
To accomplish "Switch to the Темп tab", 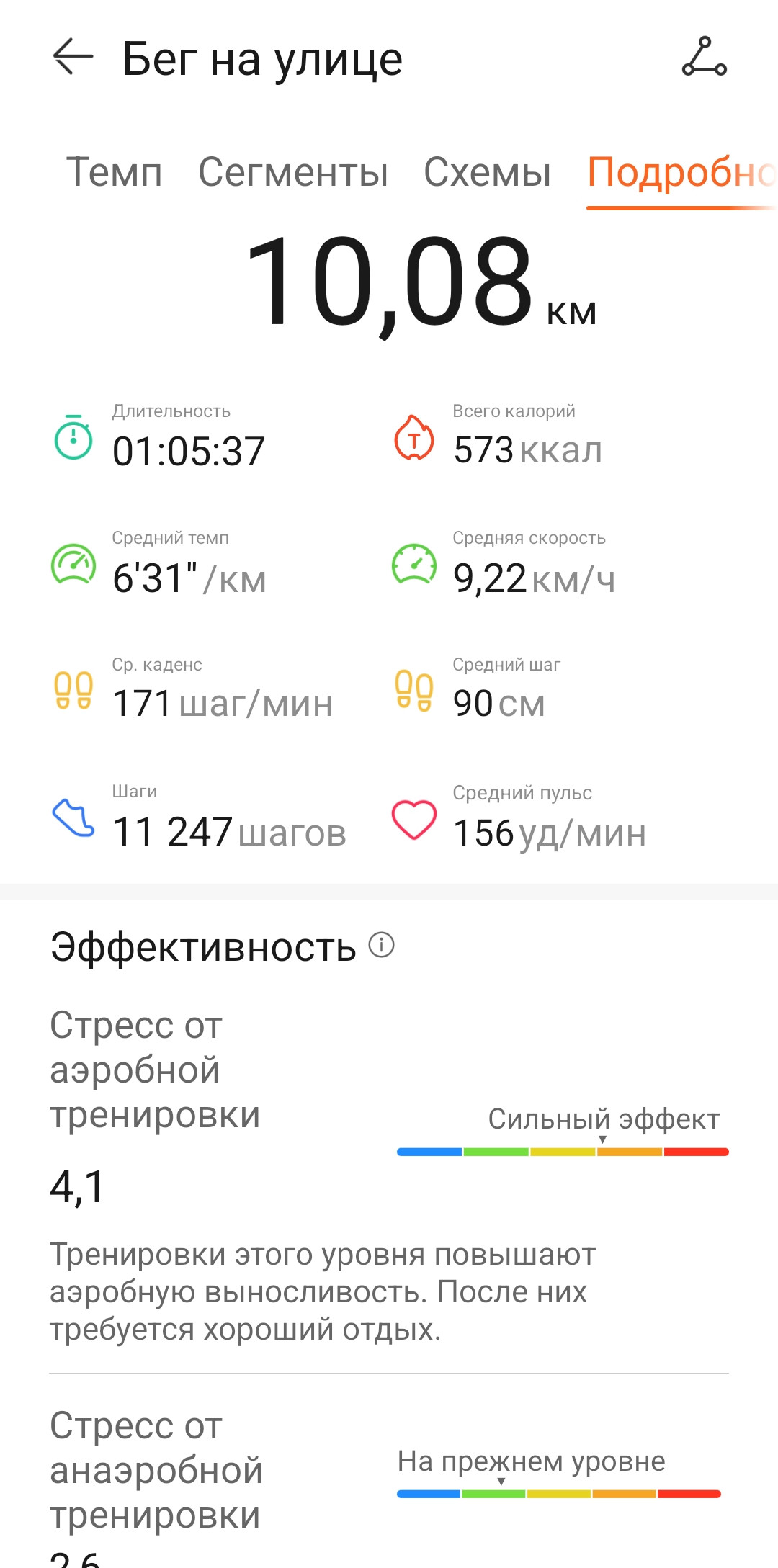I will [x=114, y=173].
